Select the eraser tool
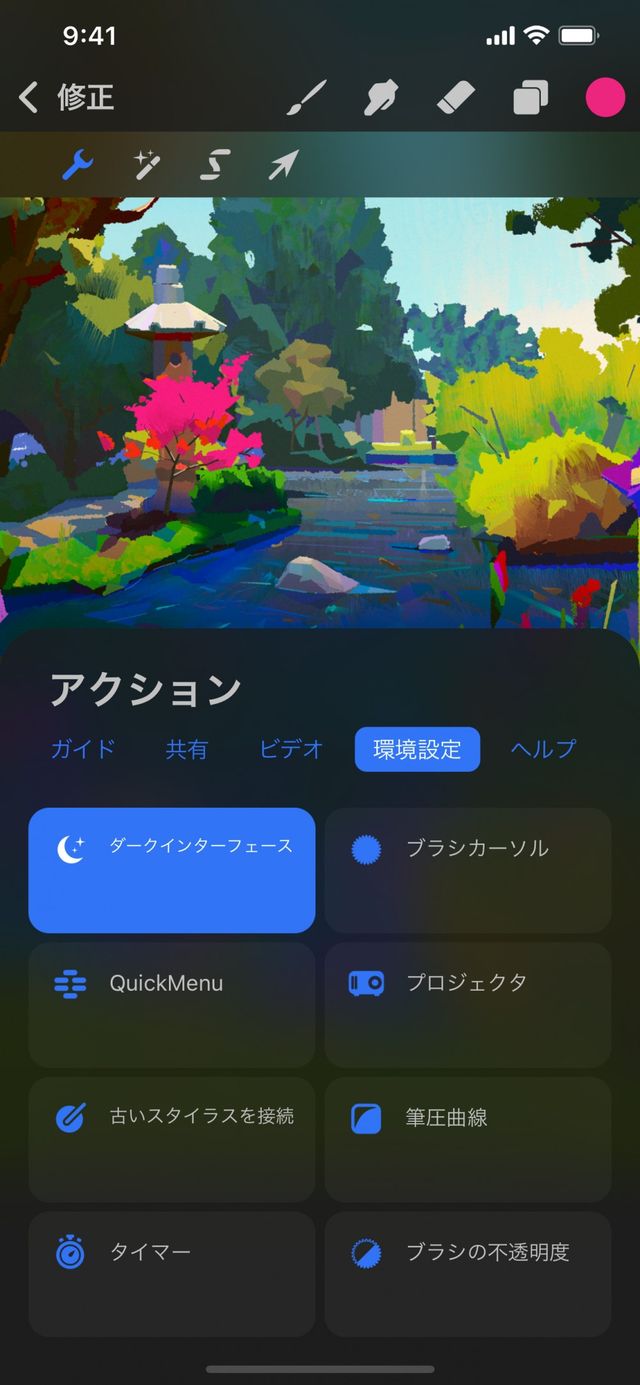The width and height of the screenshot is (640, 1385). [456, 98]
